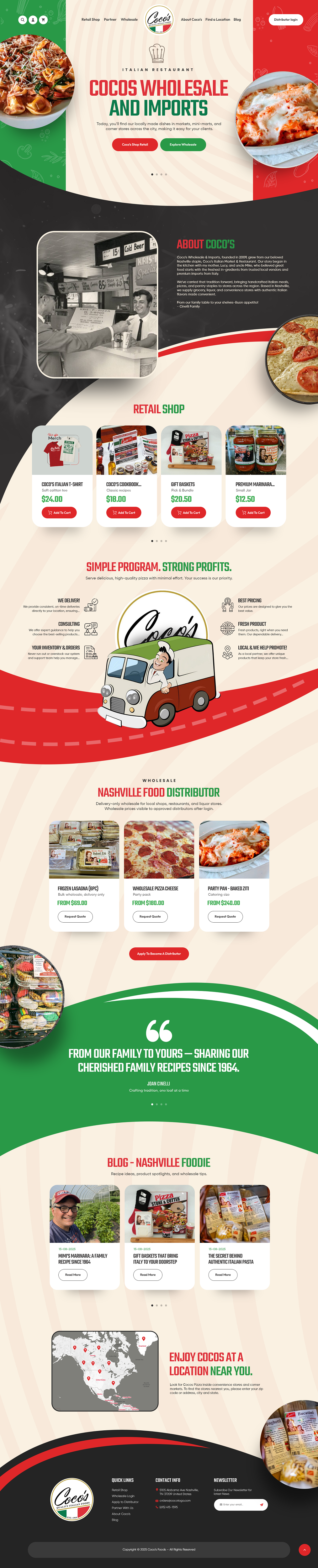Screen dimensions: 318x1568
Task: Open the user account icon
Action: click(33, 19)
